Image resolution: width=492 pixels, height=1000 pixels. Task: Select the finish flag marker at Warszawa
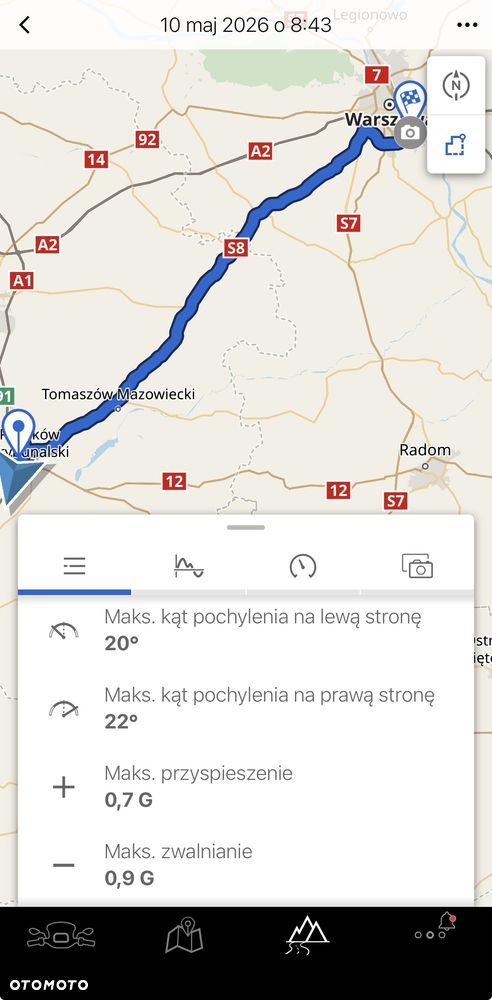[x=410, y=99]
